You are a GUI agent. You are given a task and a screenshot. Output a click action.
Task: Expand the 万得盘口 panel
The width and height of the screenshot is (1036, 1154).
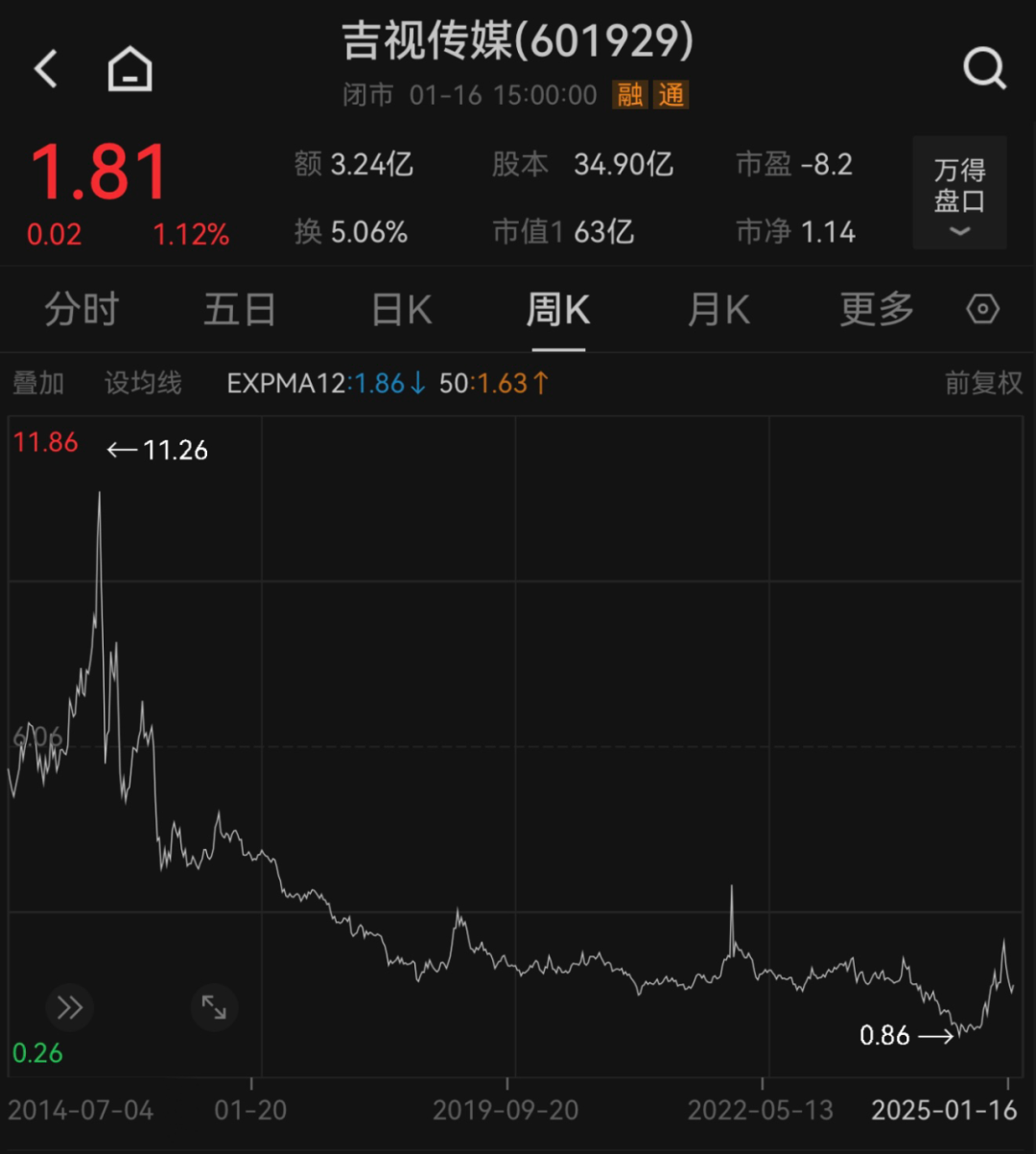[x=959, y=195]
